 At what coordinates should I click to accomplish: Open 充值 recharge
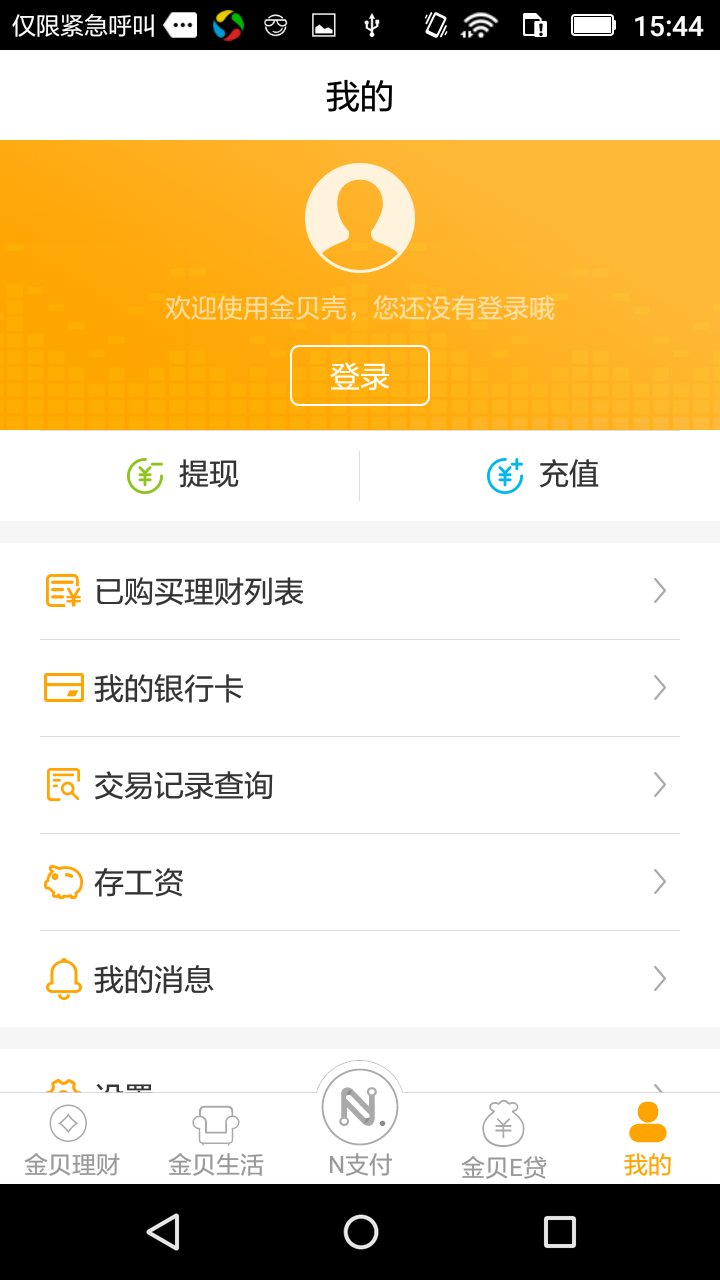click(540, 475)
